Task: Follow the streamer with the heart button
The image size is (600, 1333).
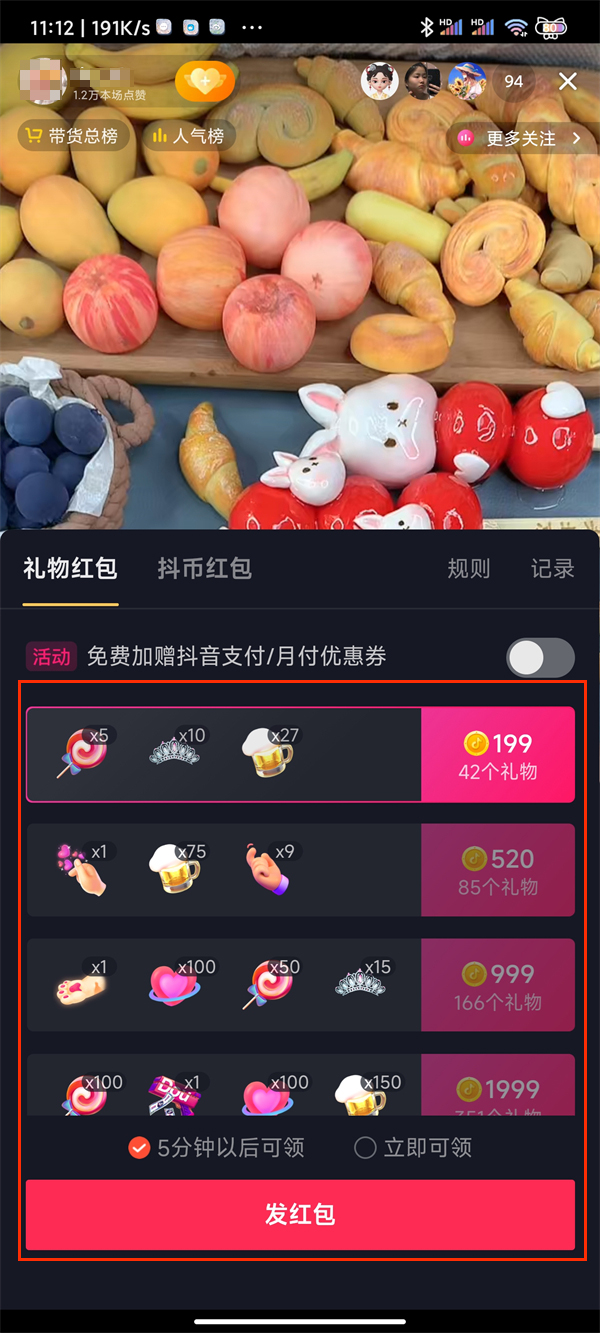Action: pyautogui.click(x=204, y=82)
